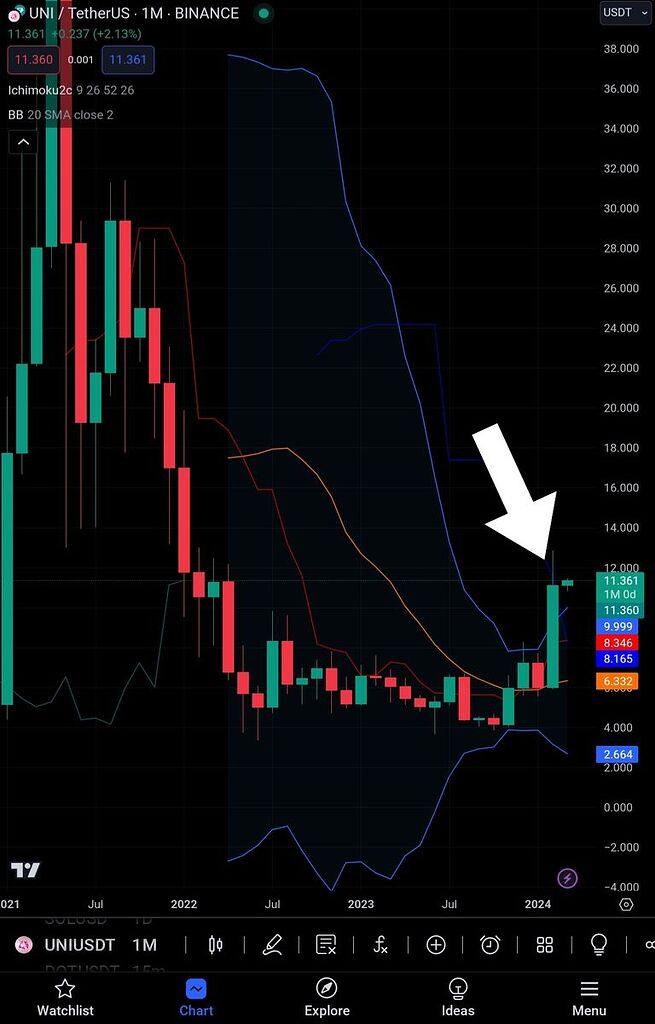Screen dimensions: 655x1024
Task: Open the candlestick chart type selector
Action: [x=215, y=945]
